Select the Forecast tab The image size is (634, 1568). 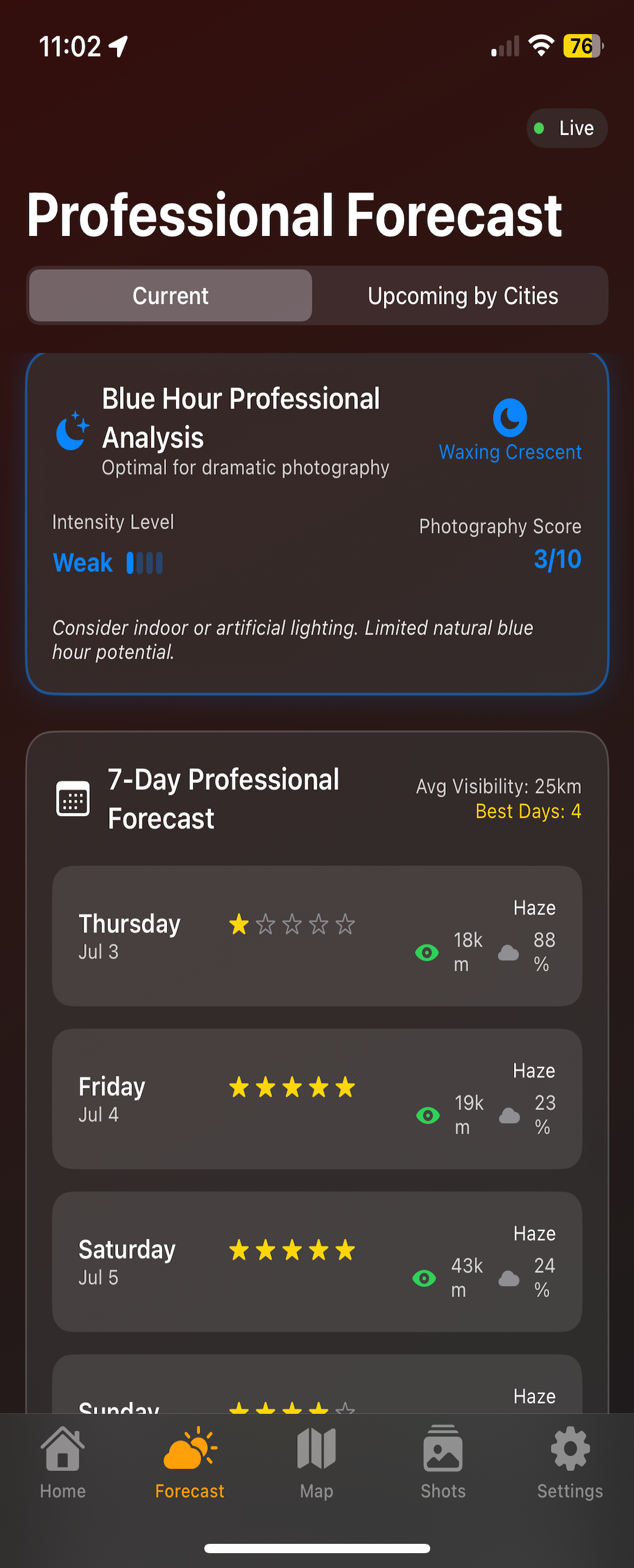click(189, 1463)
